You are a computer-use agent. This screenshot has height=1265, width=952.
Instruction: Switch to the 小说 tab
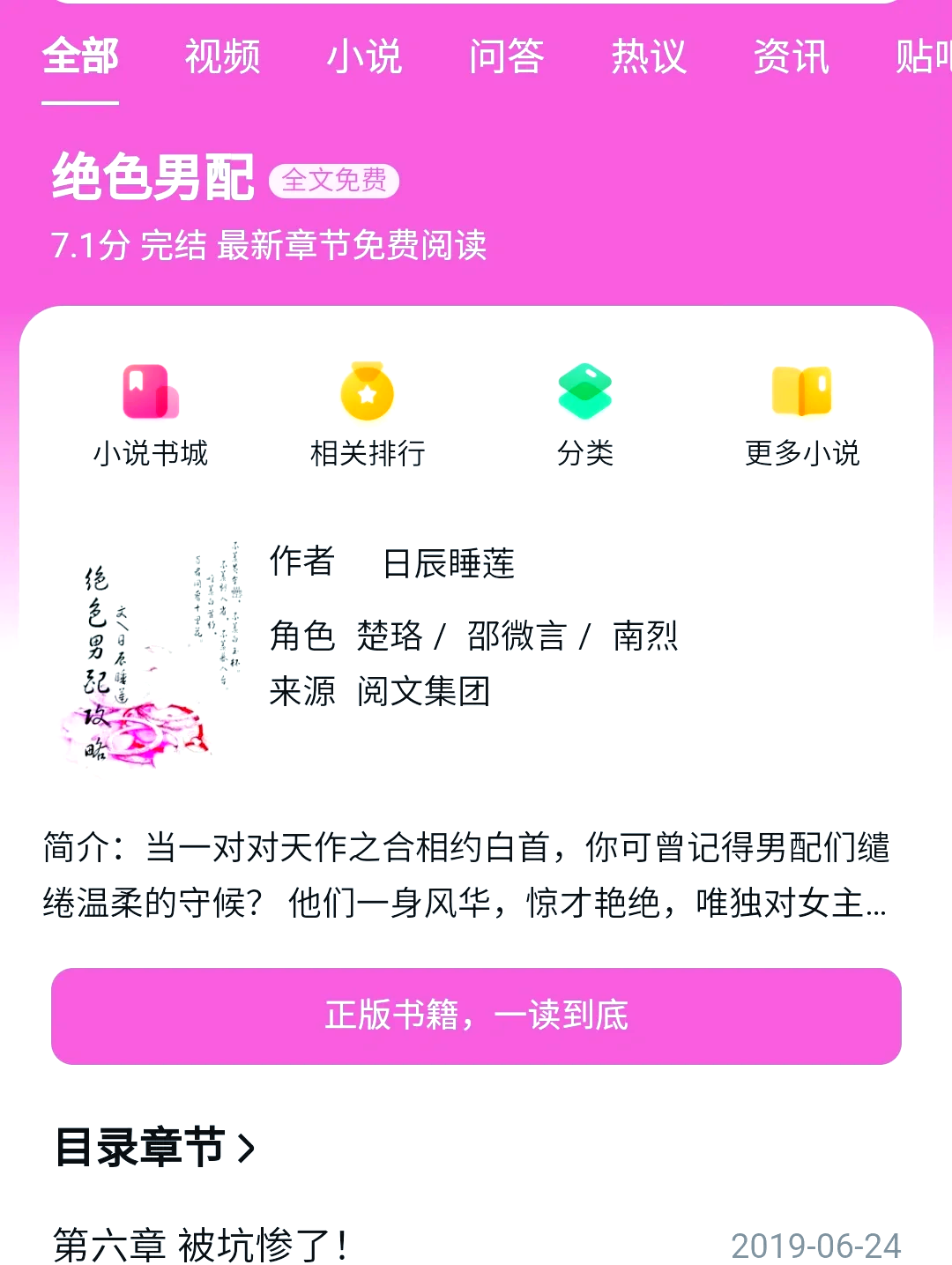pos(364,57)
